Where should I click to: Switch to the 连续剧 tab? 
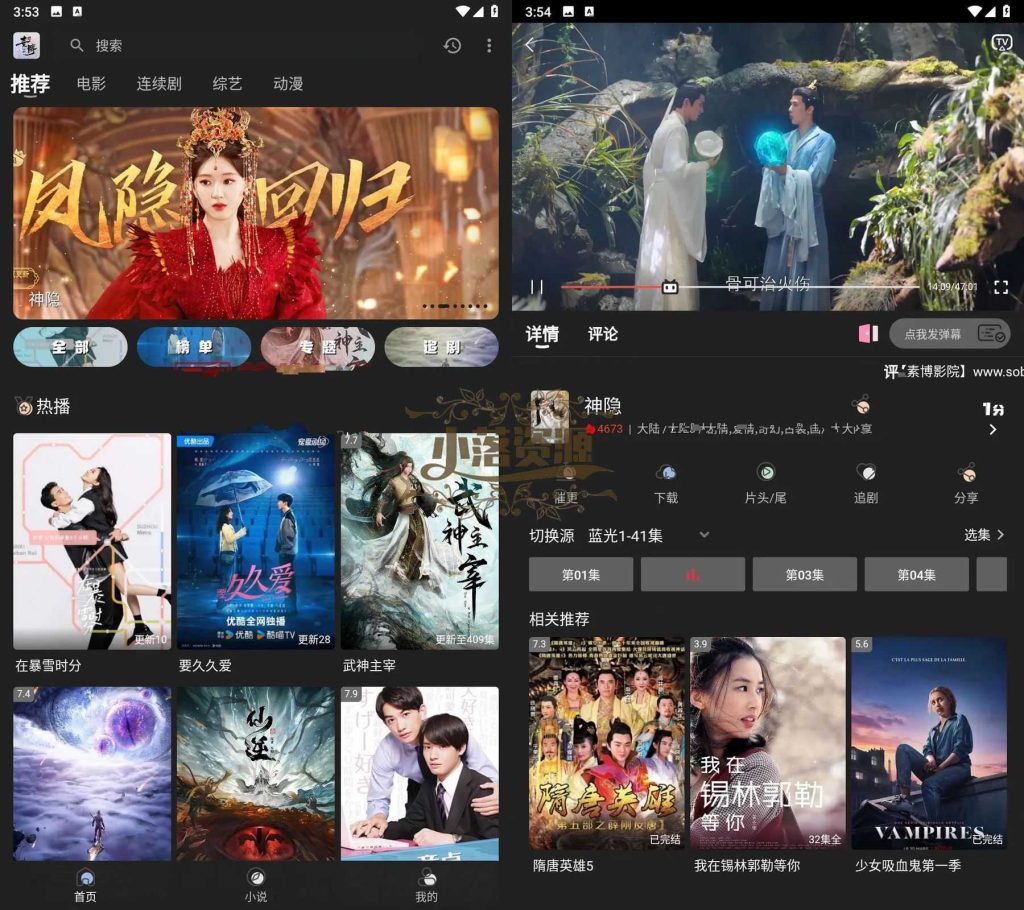coord(159,84)
